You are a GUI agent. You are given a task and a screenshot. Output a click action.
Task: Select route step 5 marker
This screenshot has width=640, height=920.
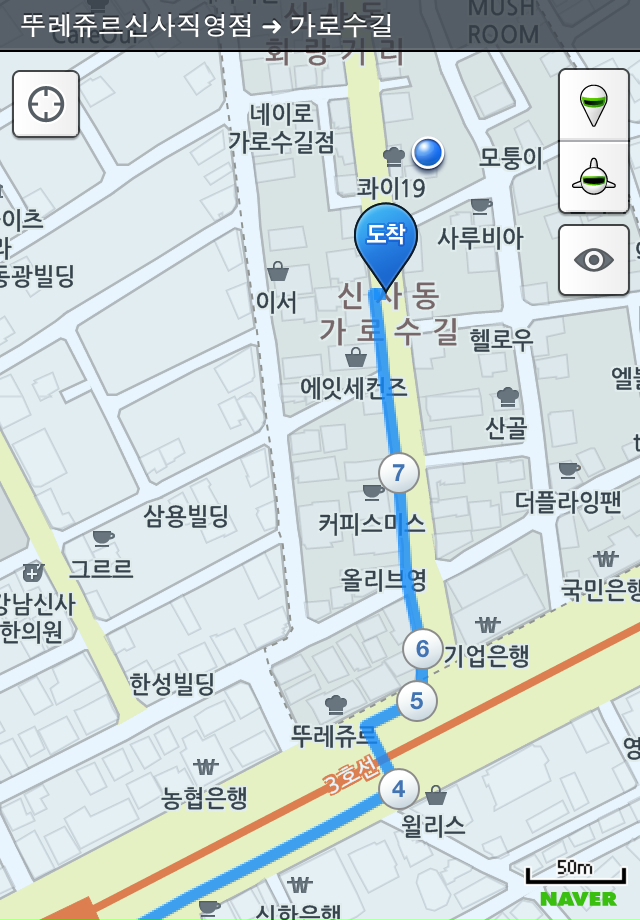[417, 700]
